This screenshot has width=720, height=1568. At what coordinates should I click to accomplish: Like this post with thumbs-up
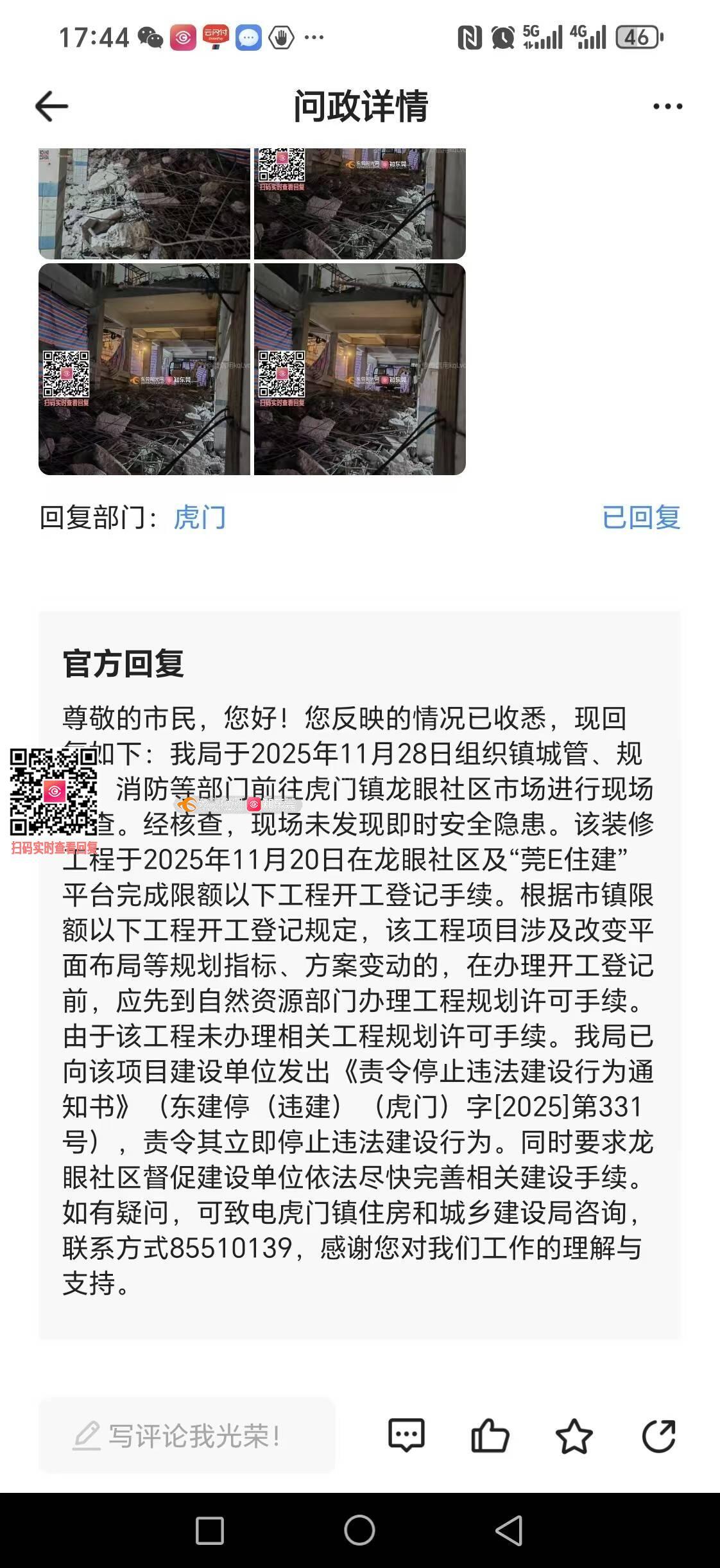pyautogui.click(x=490, y=1436)
